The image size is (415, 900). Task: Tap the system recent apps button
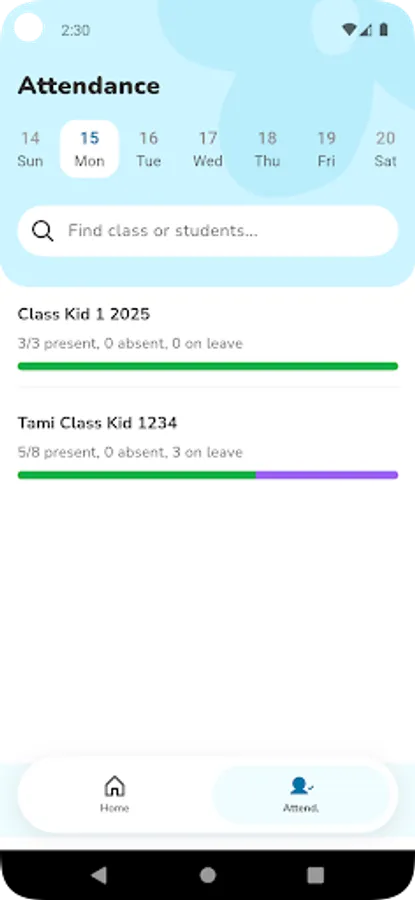pos(315,875)
